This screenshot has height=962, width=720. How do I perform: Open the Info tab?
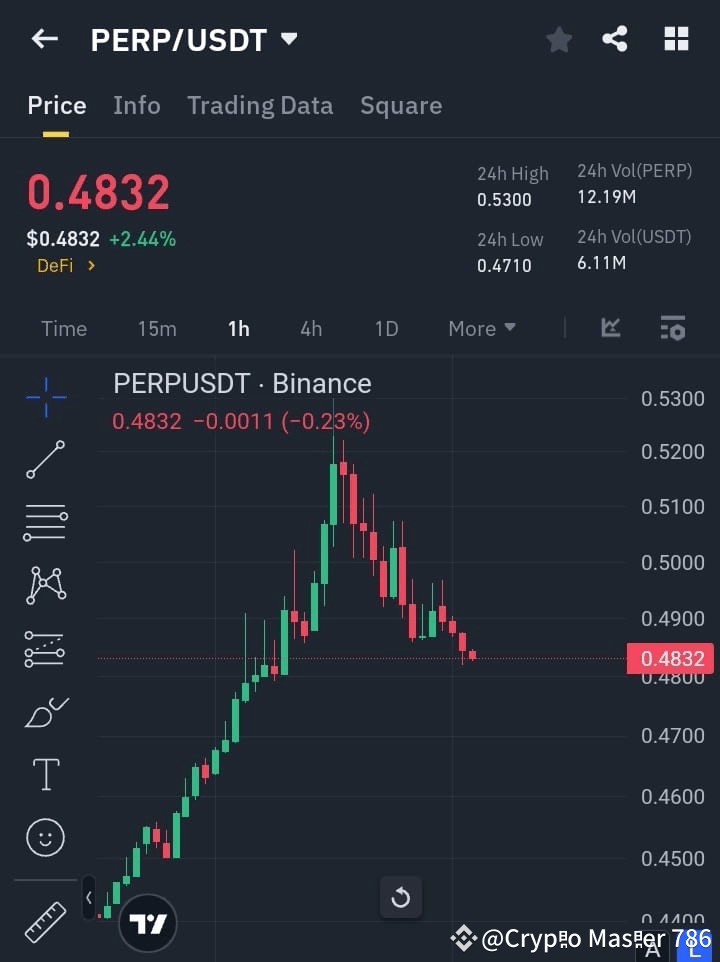tap(137, 105)
